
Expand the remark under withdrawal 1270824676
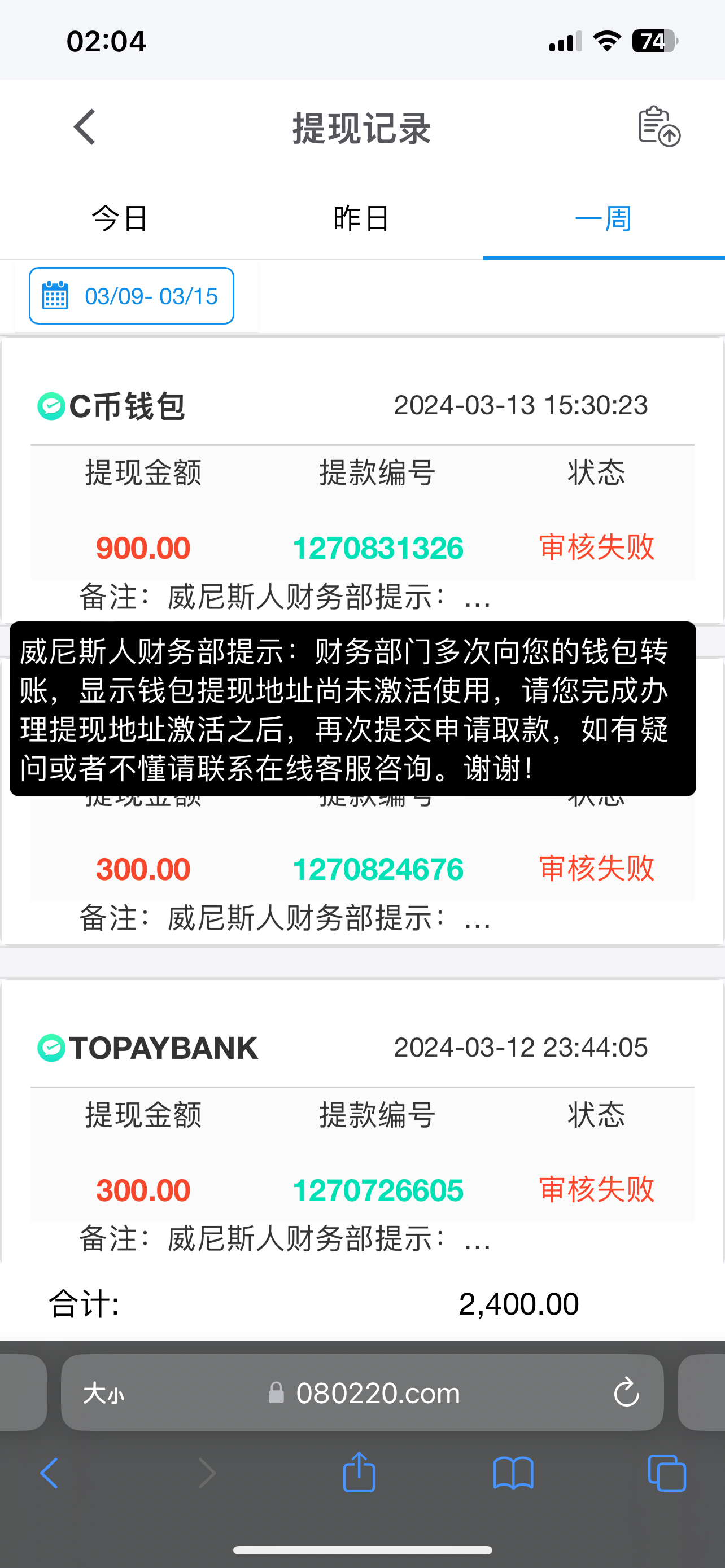[x=285, y=917]
